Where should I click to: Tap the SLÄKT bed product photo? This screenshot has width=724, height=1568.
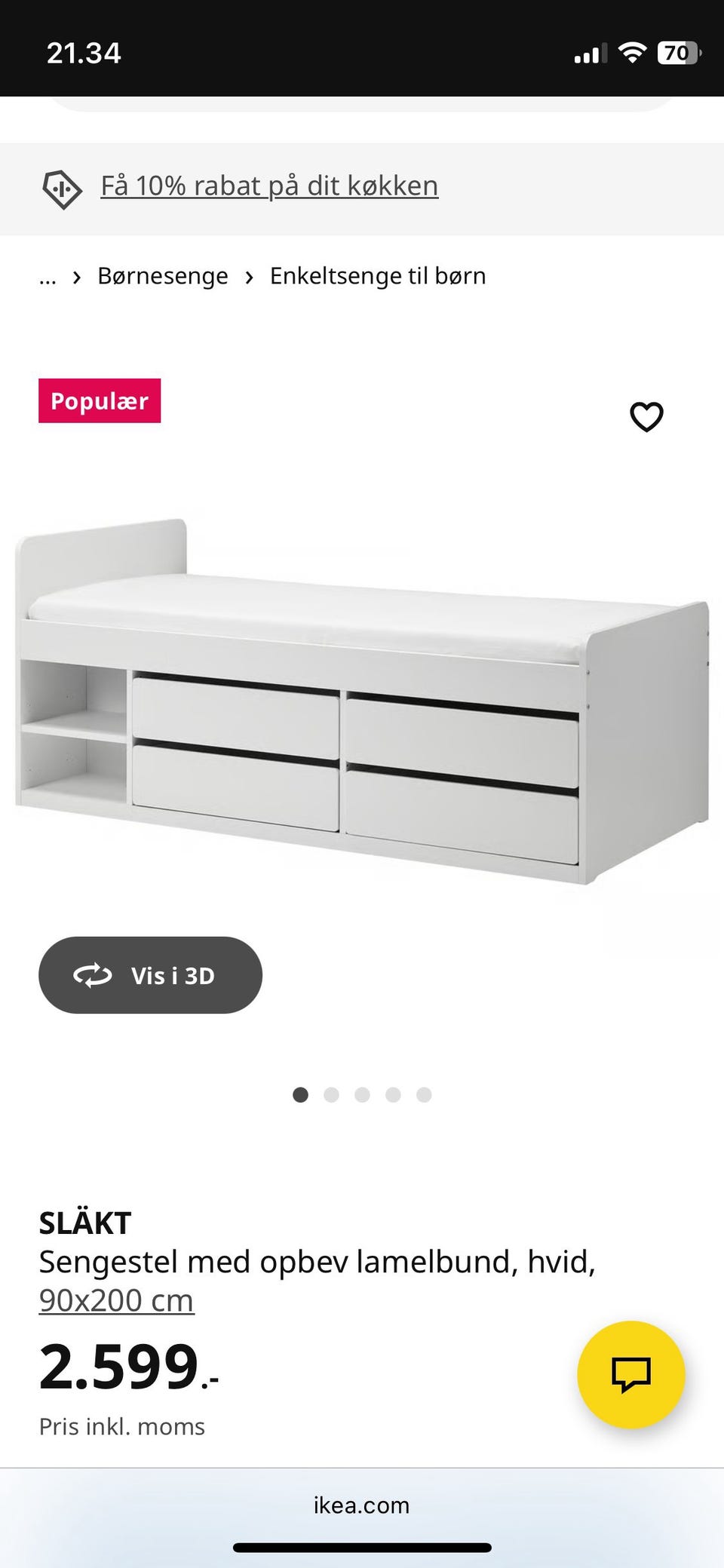[x=362, y=701]
